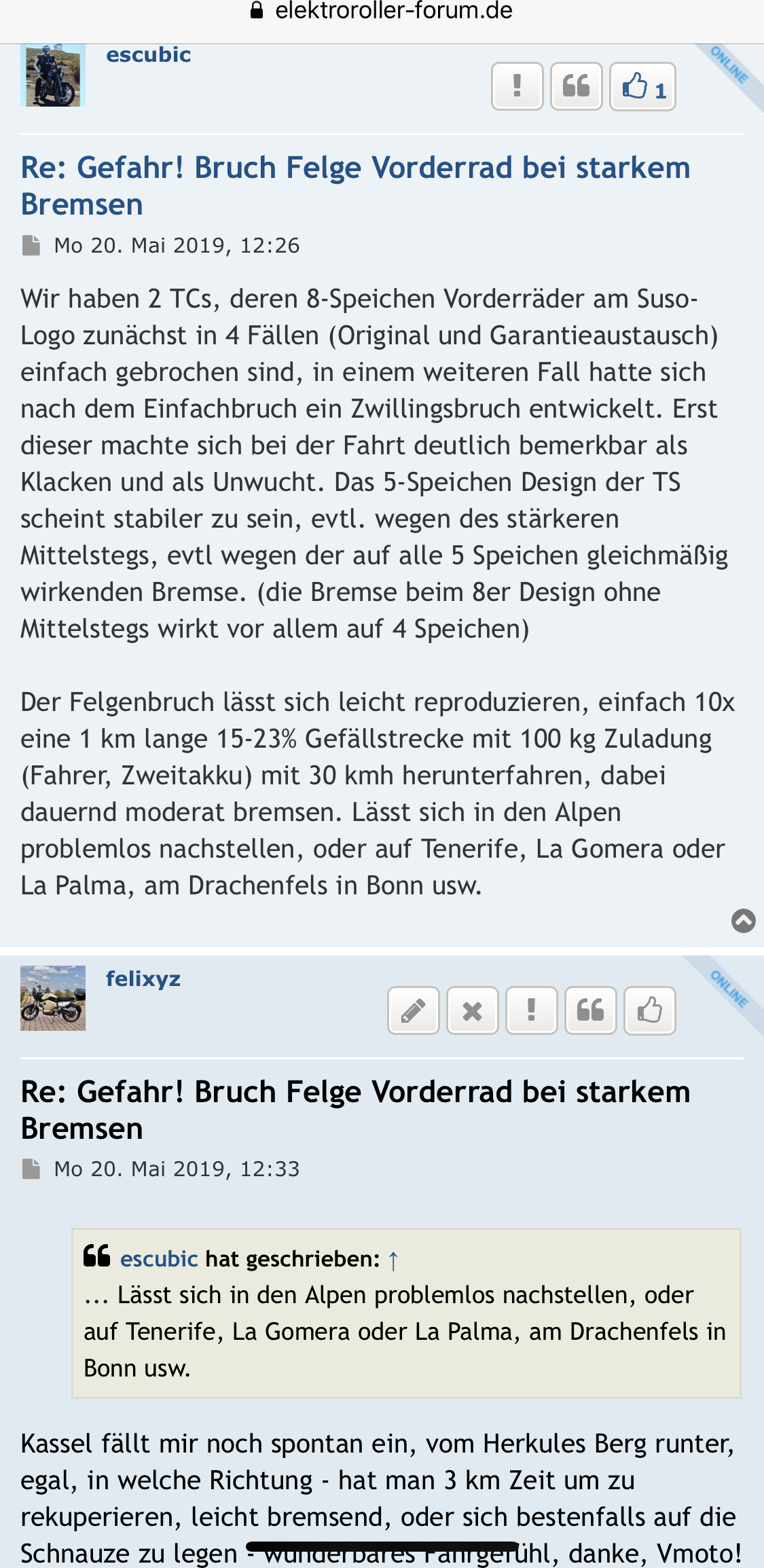
Task: Delete felixyz's post with X button
Action: click(472, 1010)
